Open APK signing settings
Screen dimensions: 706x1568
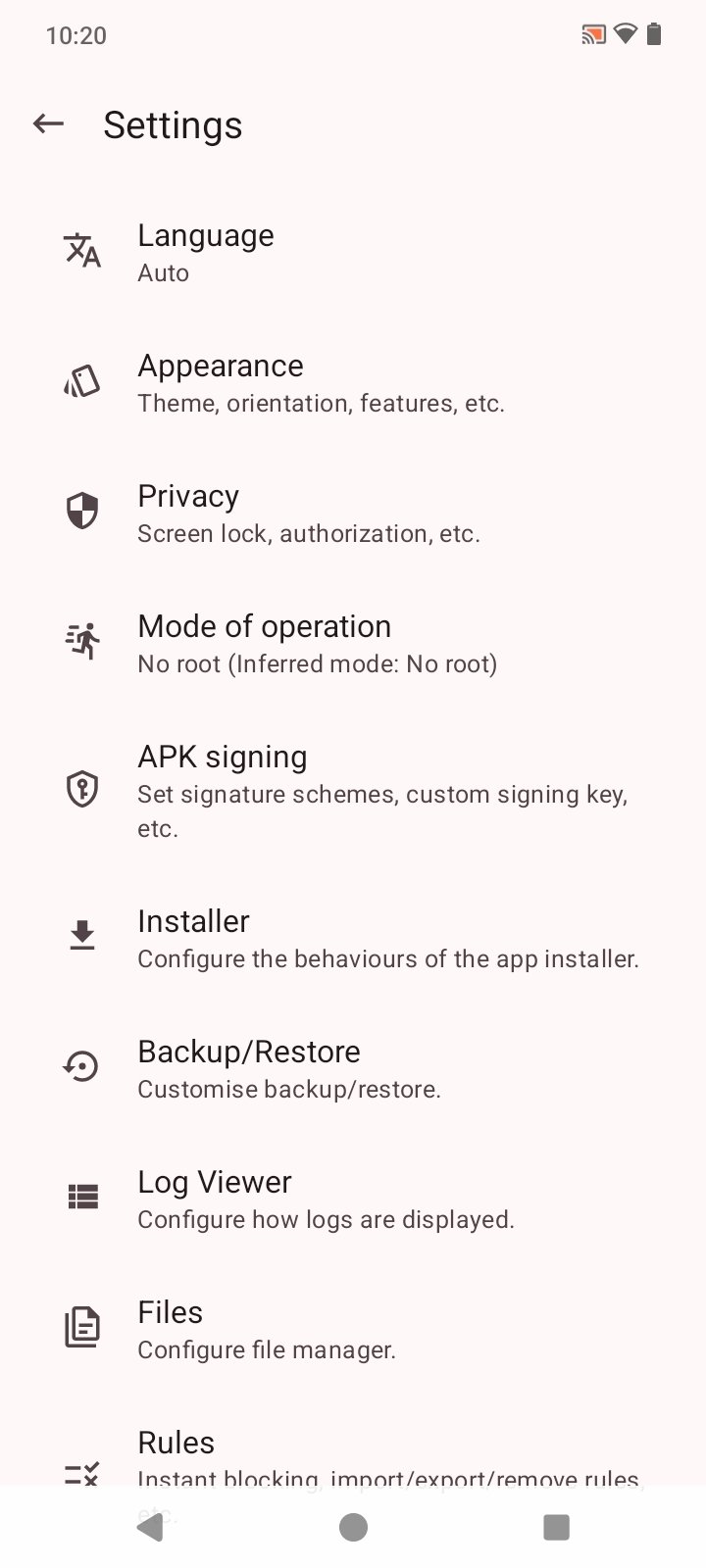(353, 790)
